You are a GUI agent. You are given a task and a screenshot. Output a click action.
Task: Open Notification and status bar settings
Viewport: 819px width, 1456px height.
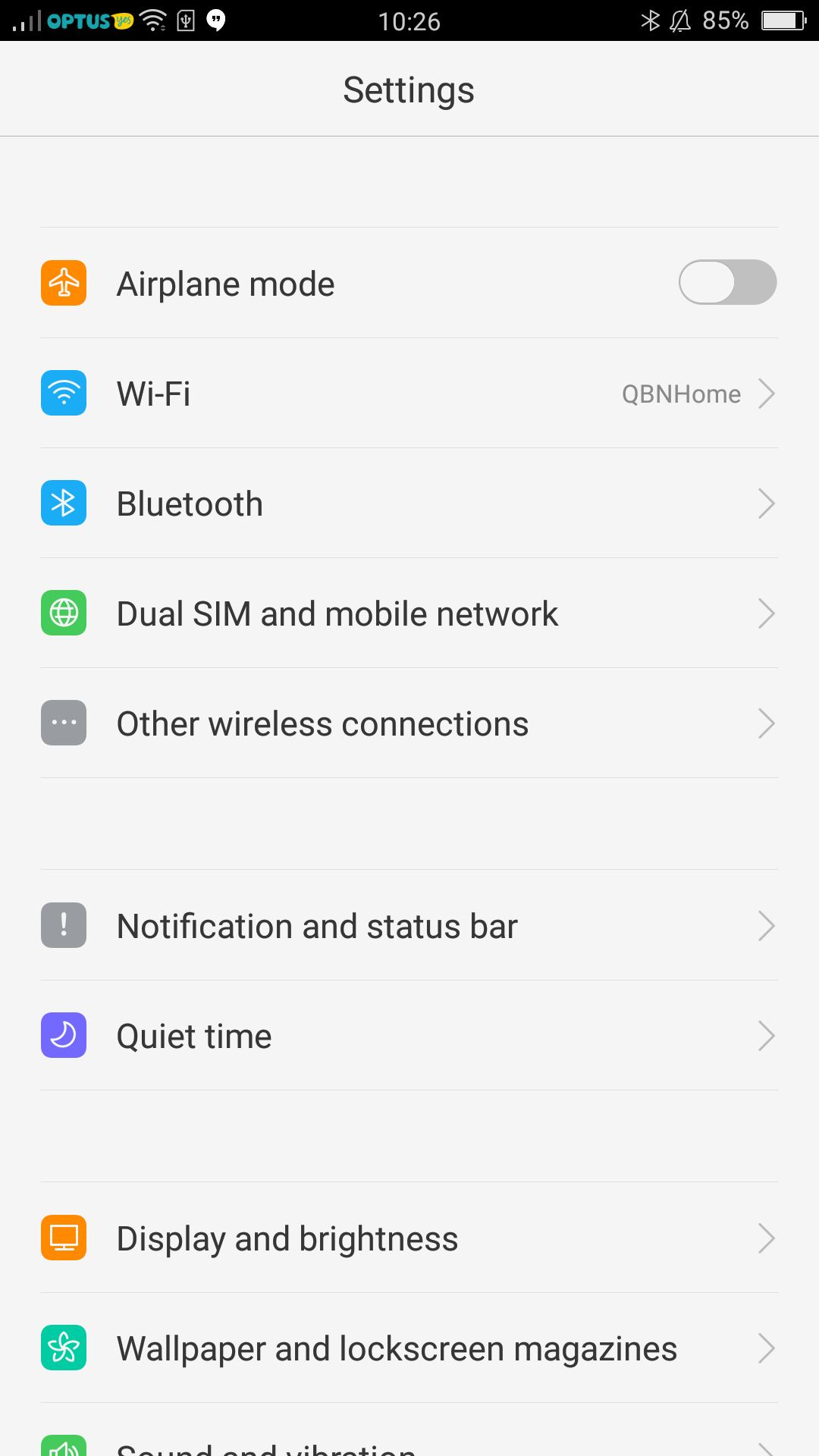(409, 925)
